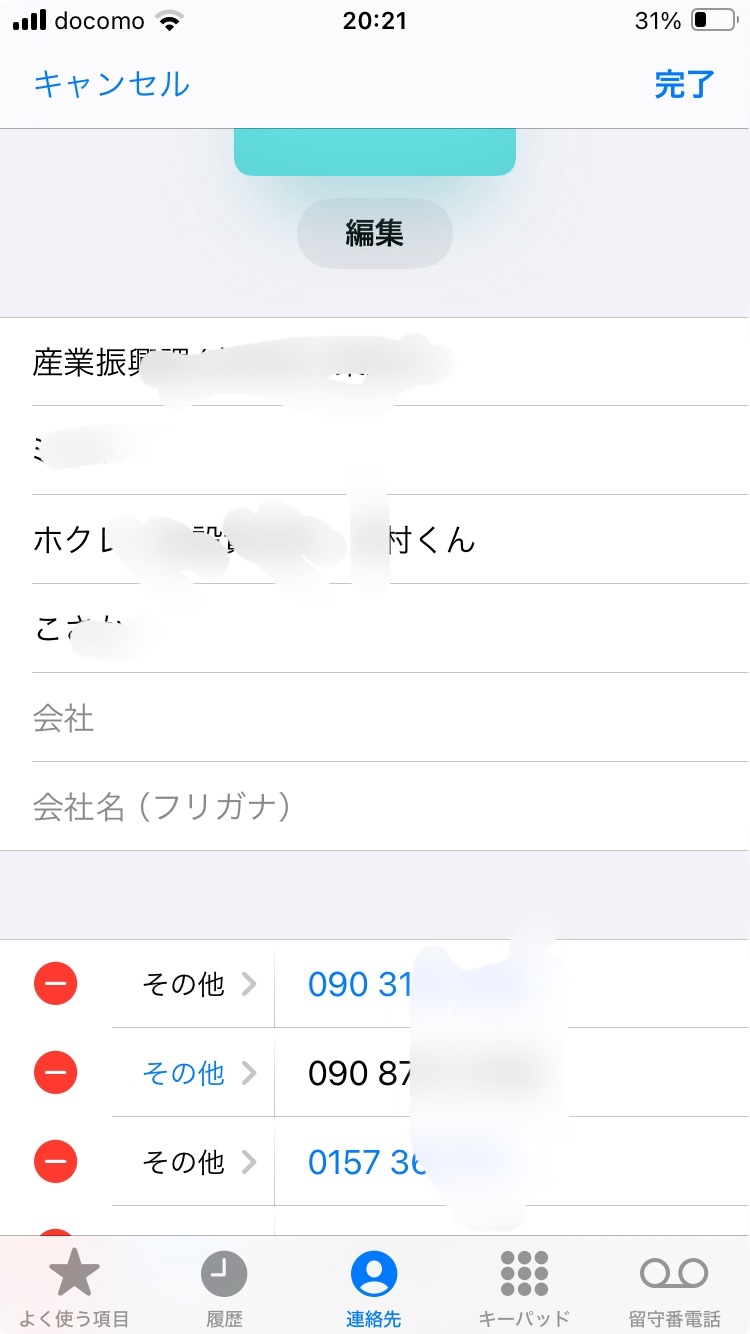
Task: Switch to the よく使う項目 tab
Action: click(x=74, y=1288)
